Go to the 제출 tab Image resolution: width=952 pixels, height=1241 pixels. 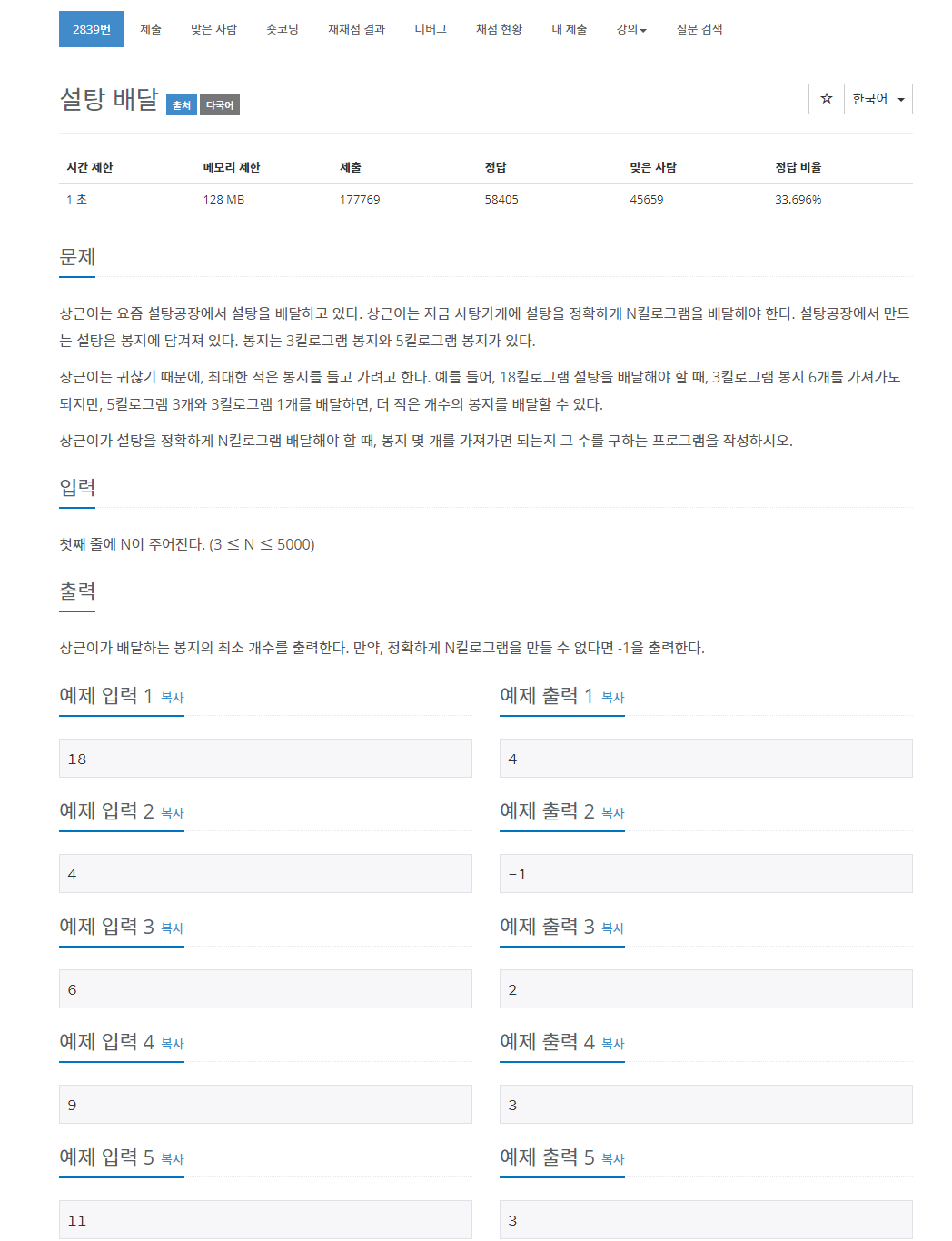click(x=151, y=29)
